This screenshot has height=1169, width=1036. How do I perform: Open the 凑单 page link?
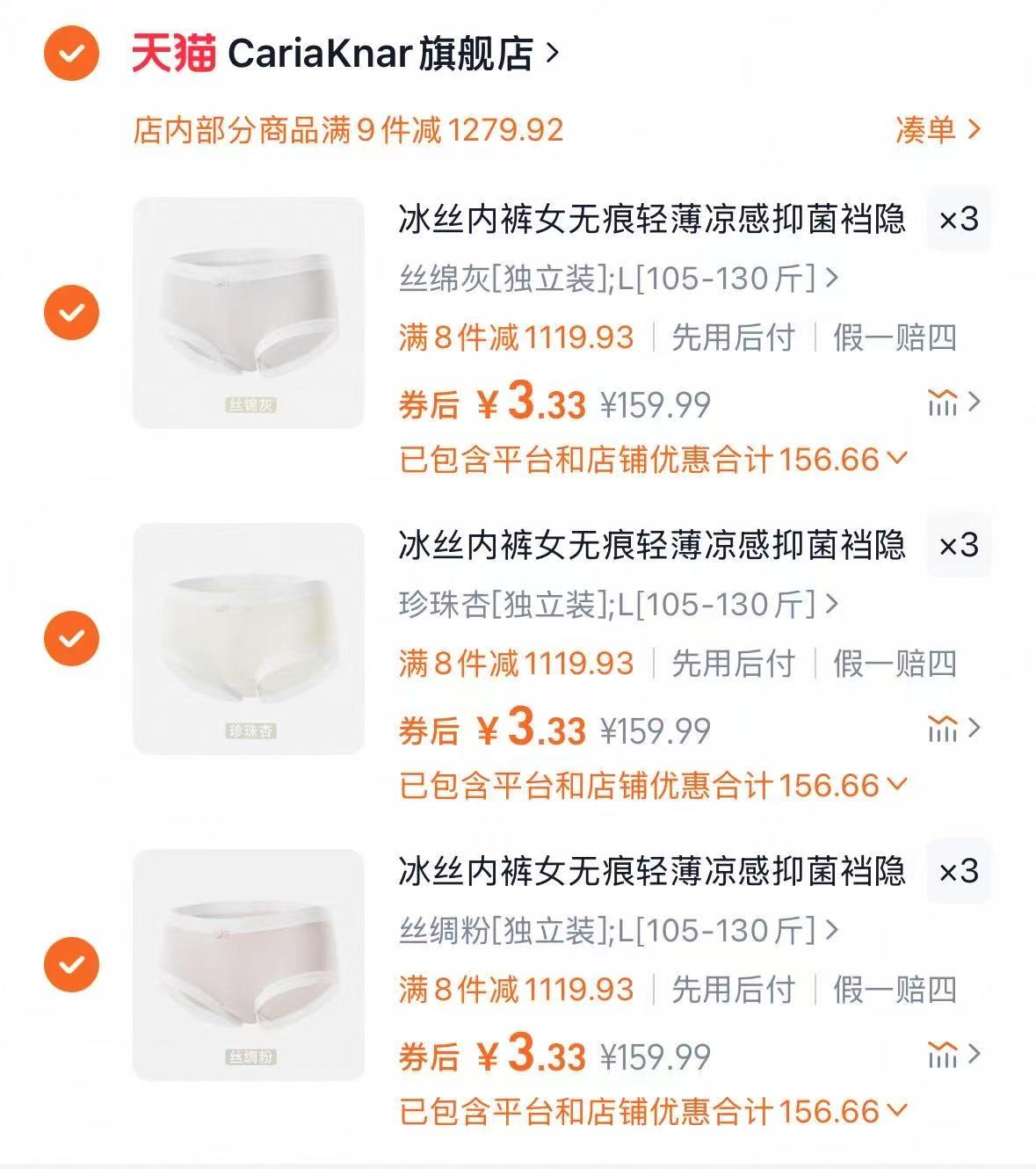pos(934,130)
